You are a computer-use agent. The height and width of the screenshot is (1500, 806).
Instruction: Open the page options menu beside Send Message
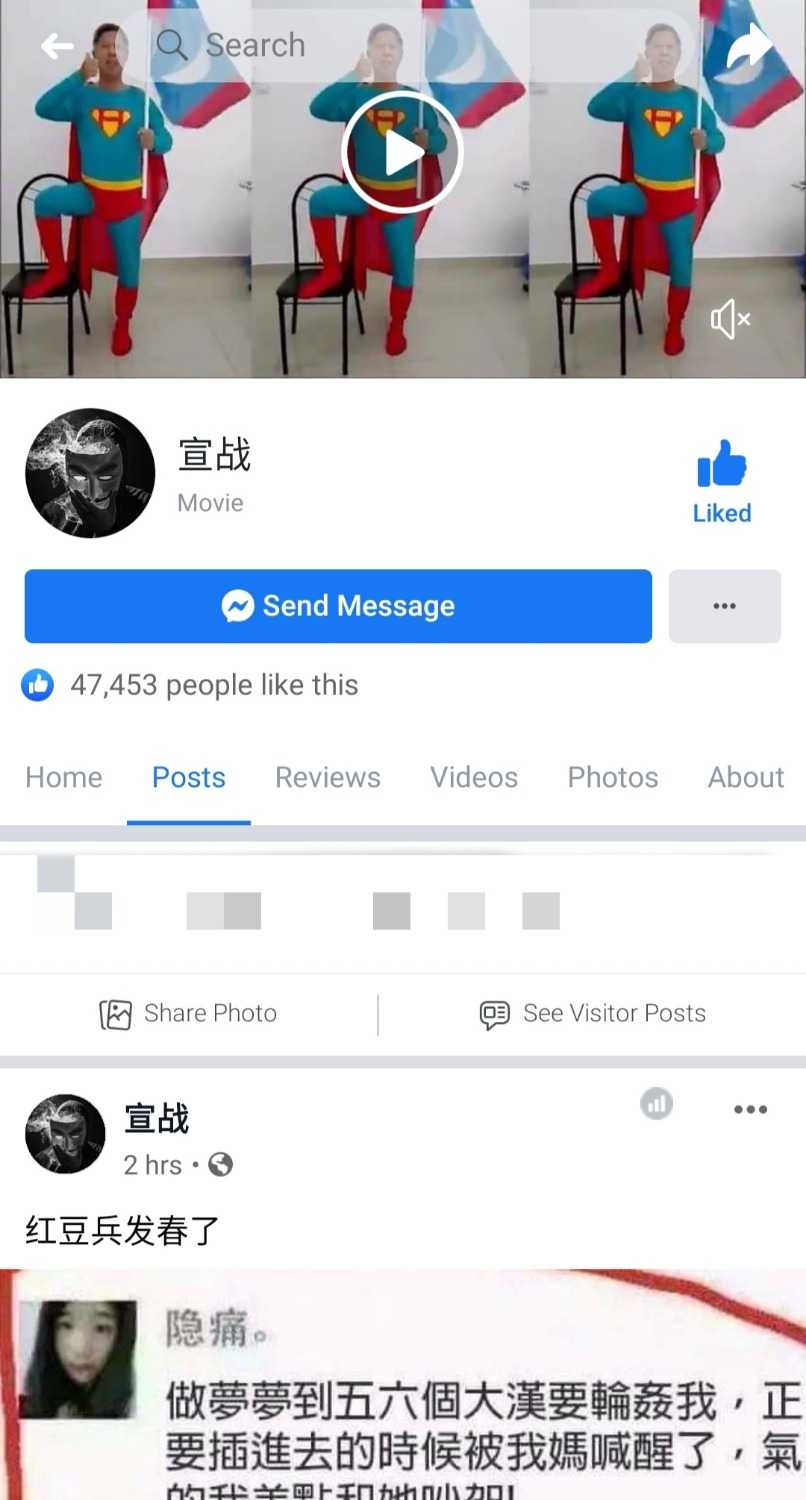724,606
